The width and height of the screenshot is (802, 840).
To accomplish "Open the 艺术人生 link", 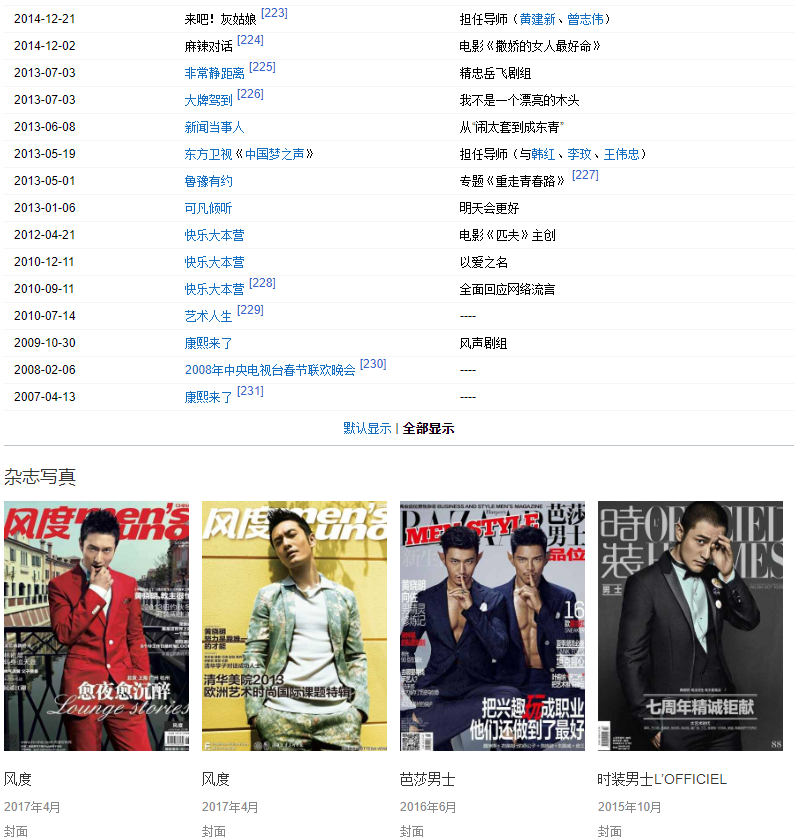I will pos(208,317).
